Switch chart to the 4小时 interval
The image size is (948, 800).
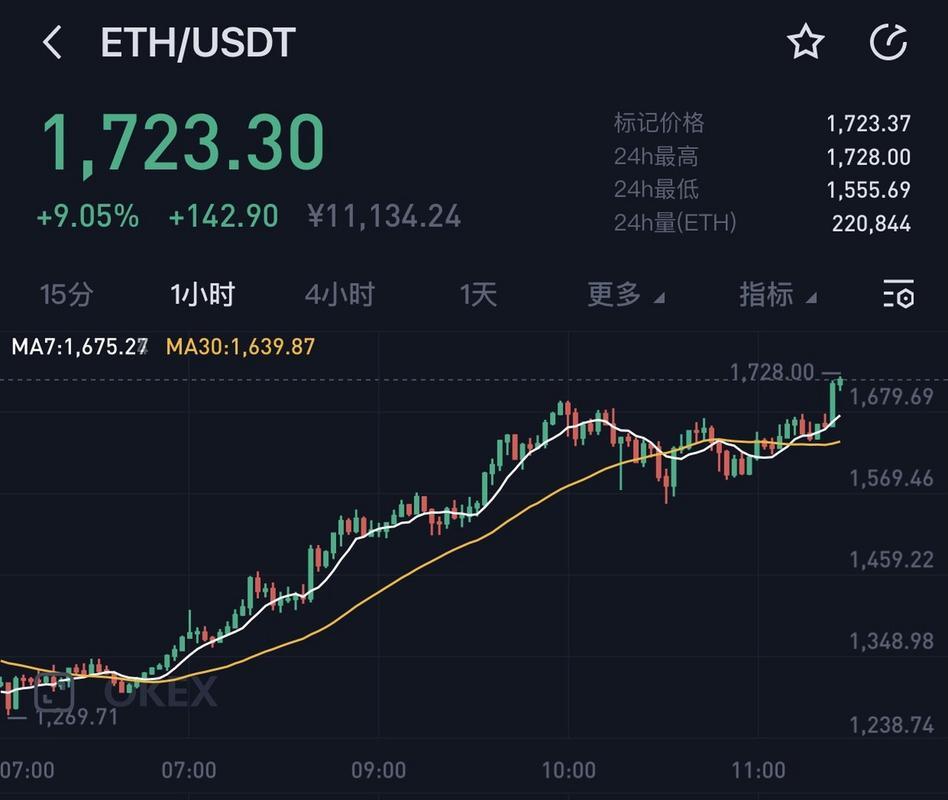(x=339, y=295)
